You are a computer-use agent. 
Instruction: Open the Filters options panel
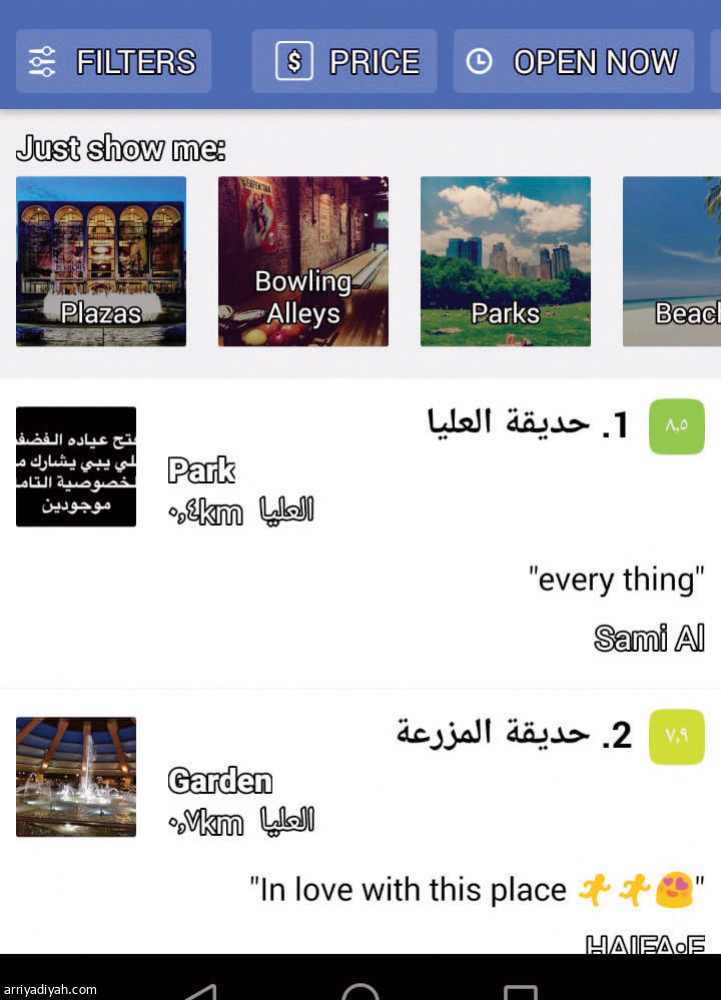tap(113, 61)
